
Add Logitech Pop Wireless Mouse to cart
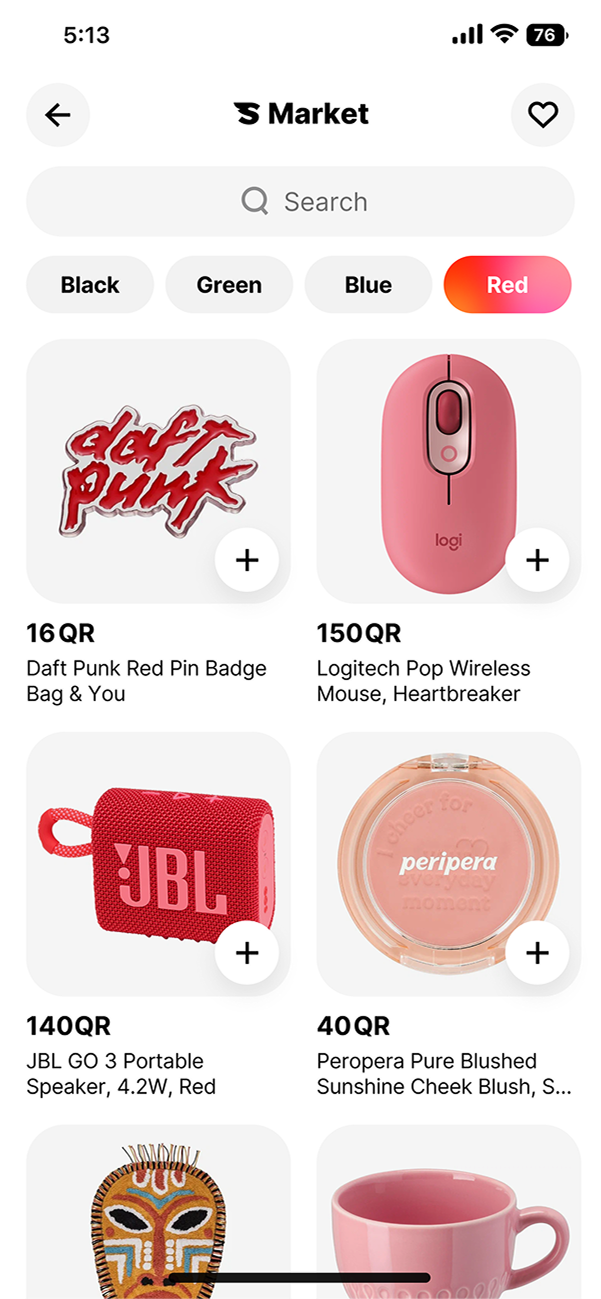coord(537,560)
